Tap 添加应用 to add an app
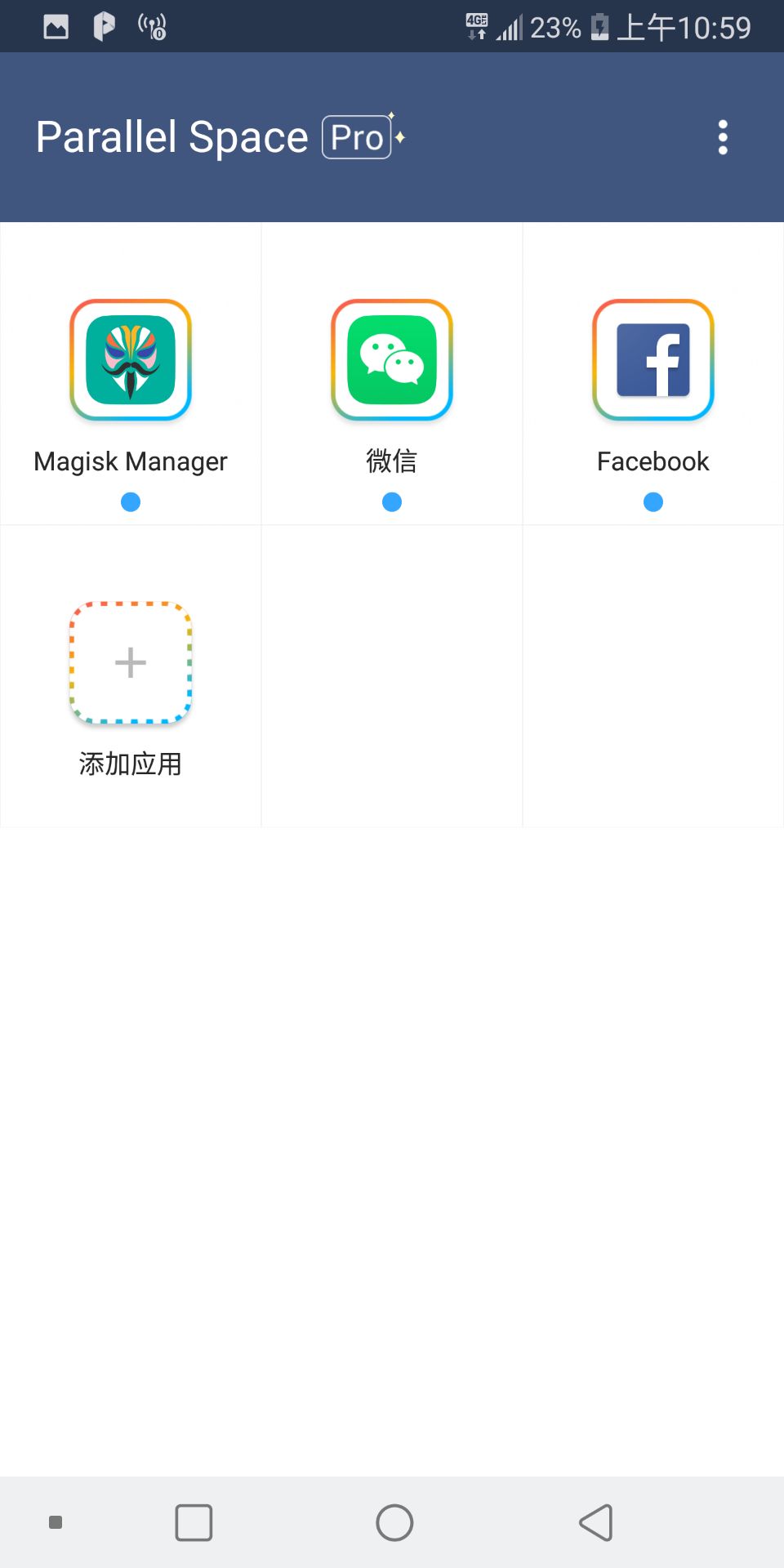784x1568 pixels. point(131,662)
